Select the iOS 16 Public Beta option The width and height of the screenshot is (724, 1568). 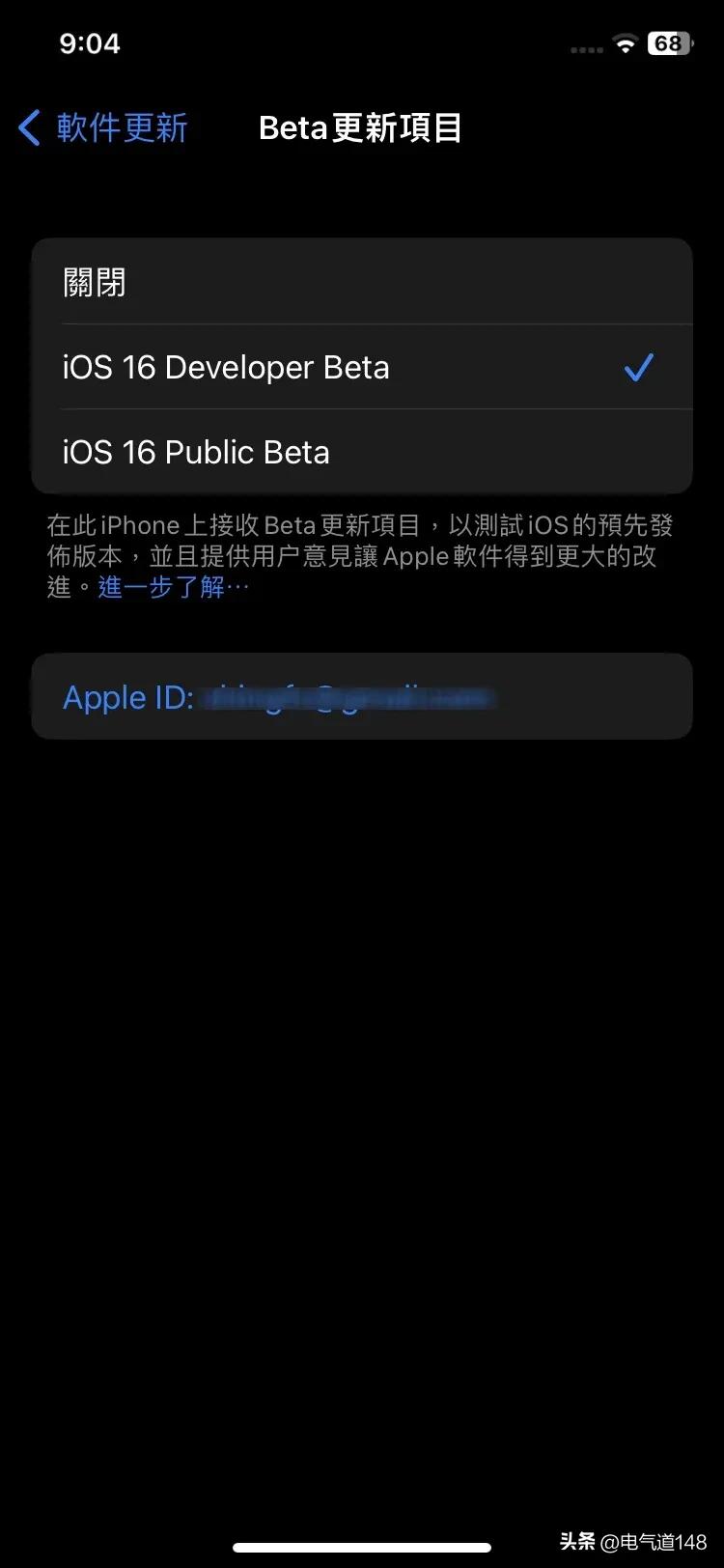tap(362, 451)
